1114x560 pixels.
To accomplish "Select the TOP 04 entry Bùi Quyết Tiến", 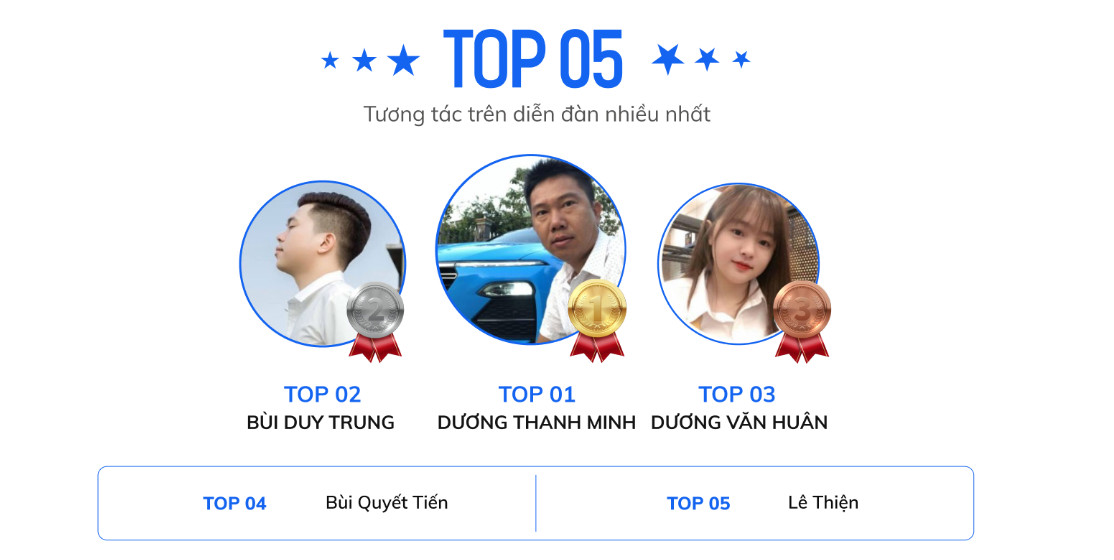I will (x=386, y=502).
